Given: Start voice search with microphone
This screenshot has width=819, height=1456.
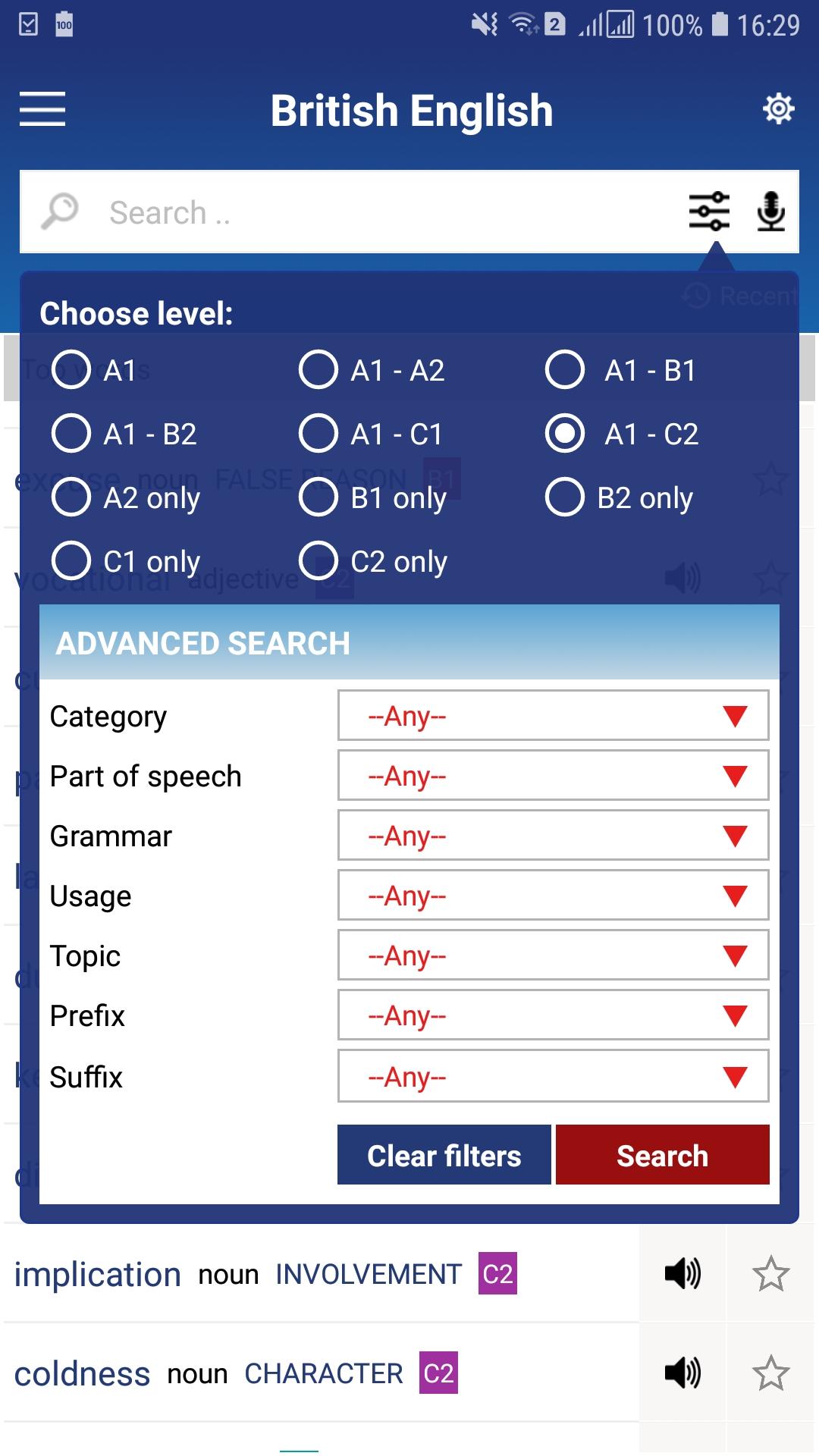Looking at the screenshot, I should pos(770,212).
